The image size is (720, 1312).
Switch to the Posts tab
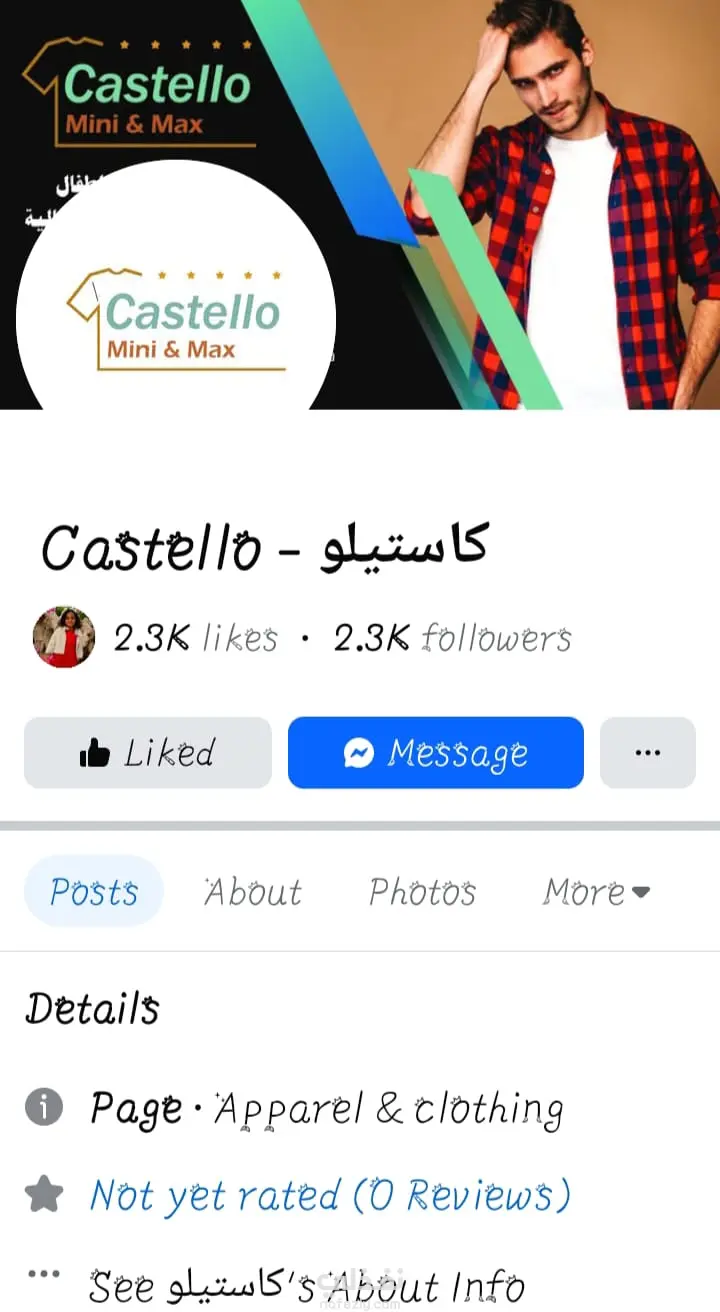click(94, 891)
